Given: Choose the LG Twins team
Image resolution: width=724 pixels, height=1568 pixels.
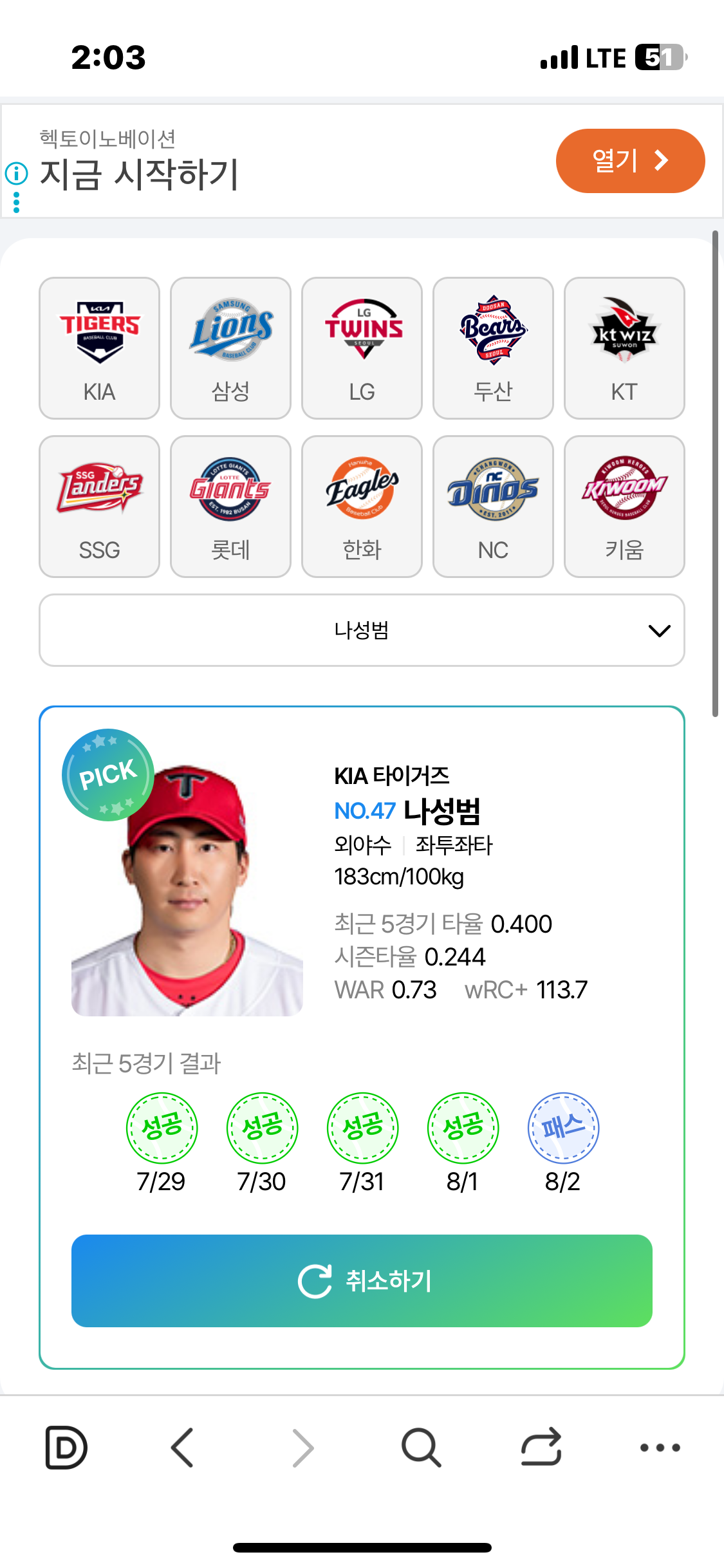Looking at the screenshot, I should [x=362, y=348].
